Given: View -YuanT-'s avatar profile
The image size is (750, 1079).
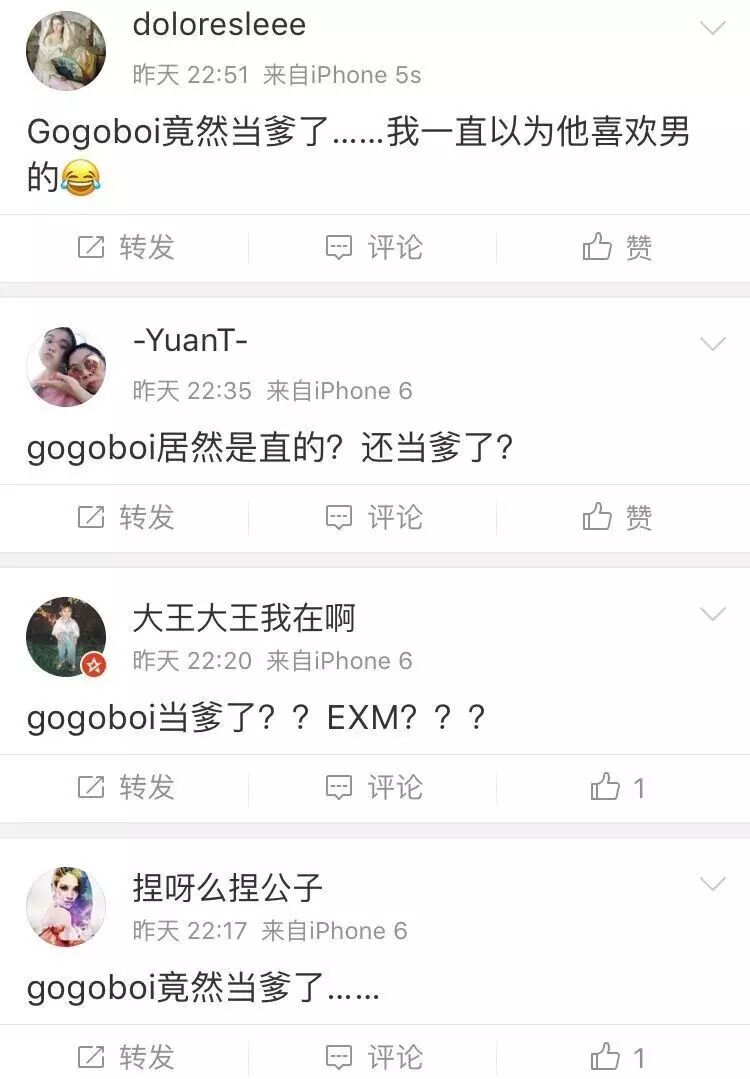Looking at the screenshot, I should click(65, 367).
